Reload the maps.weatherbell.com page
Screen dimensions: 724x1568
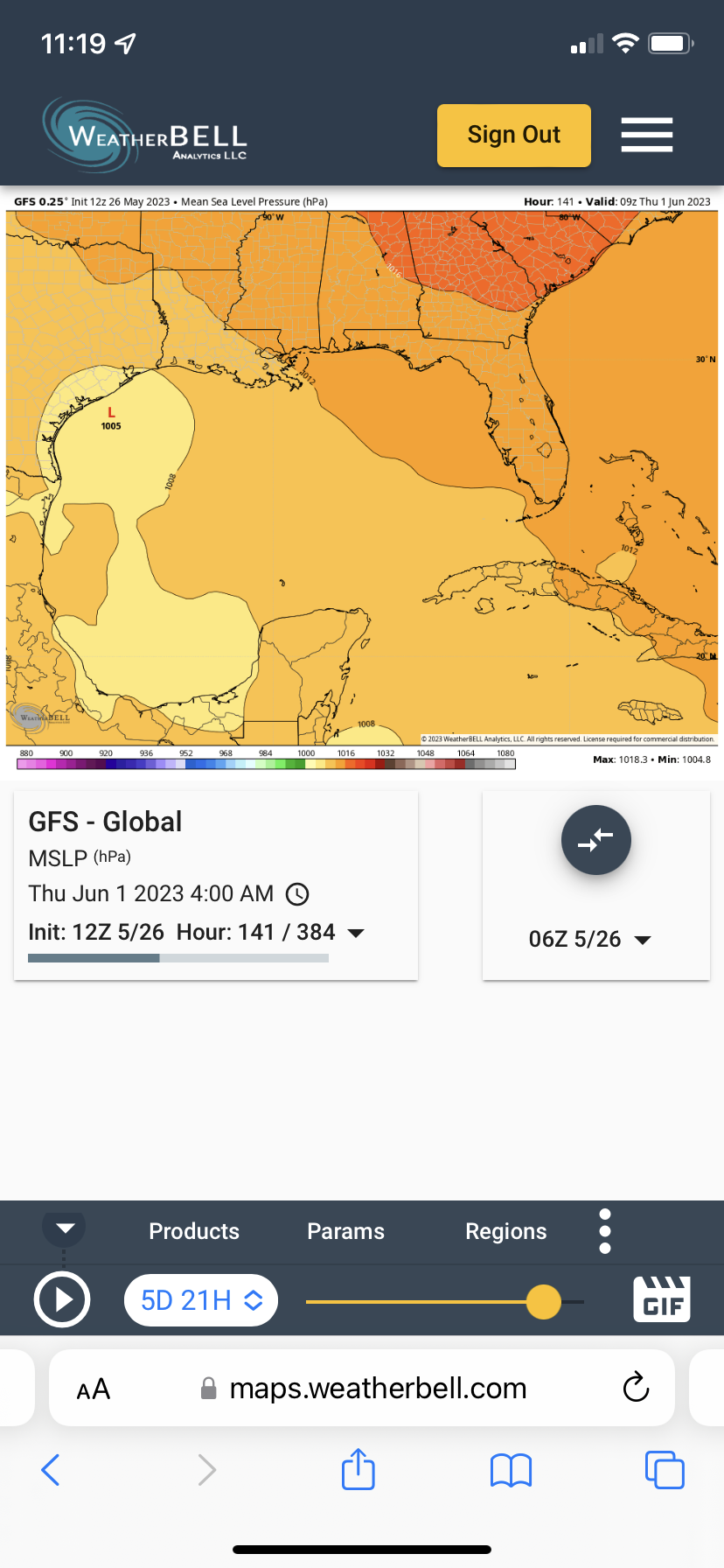click(x=636, y=1388)
